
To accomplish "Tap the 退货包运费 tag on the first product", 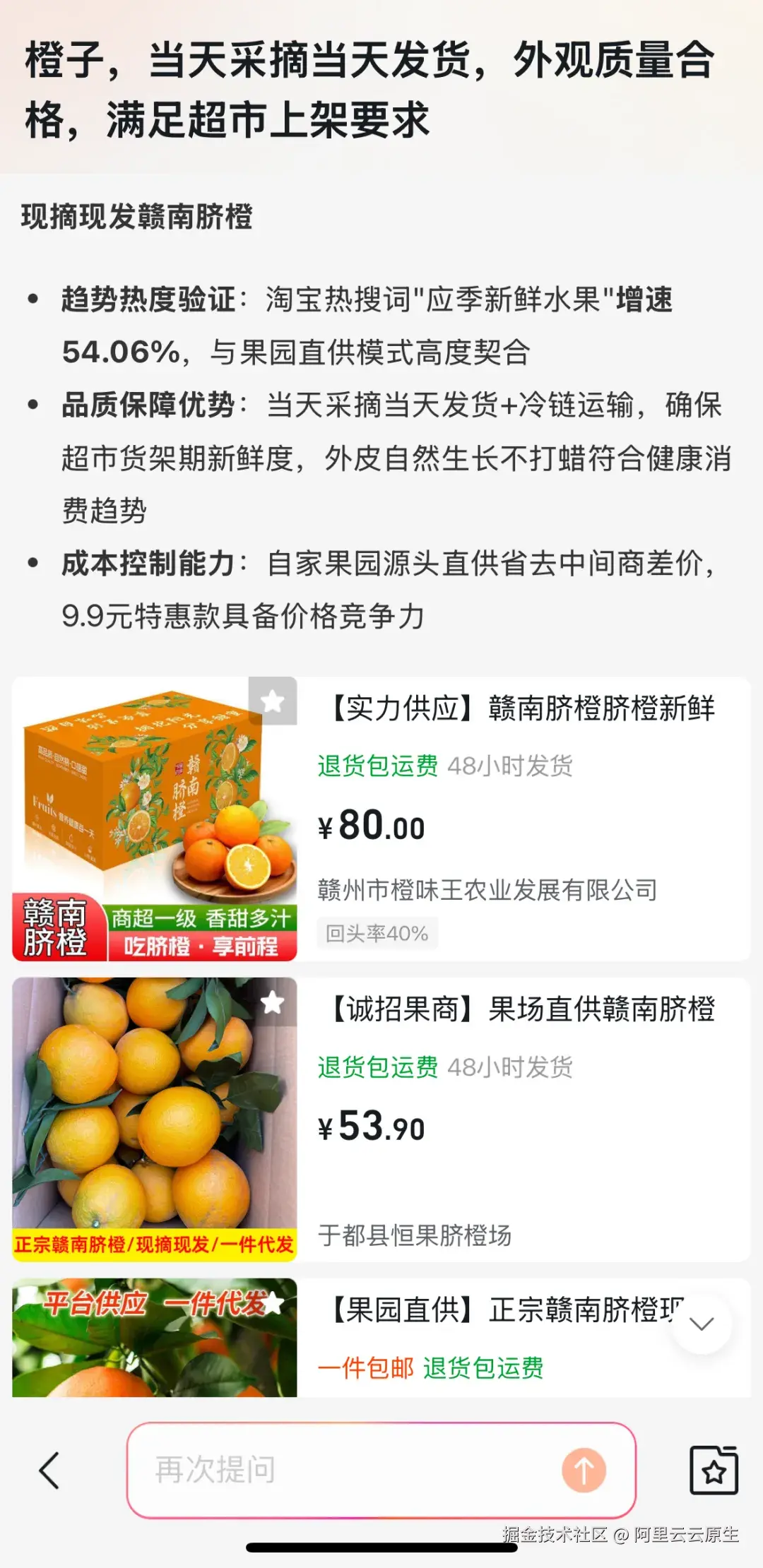I will click(x=377, y=764).
